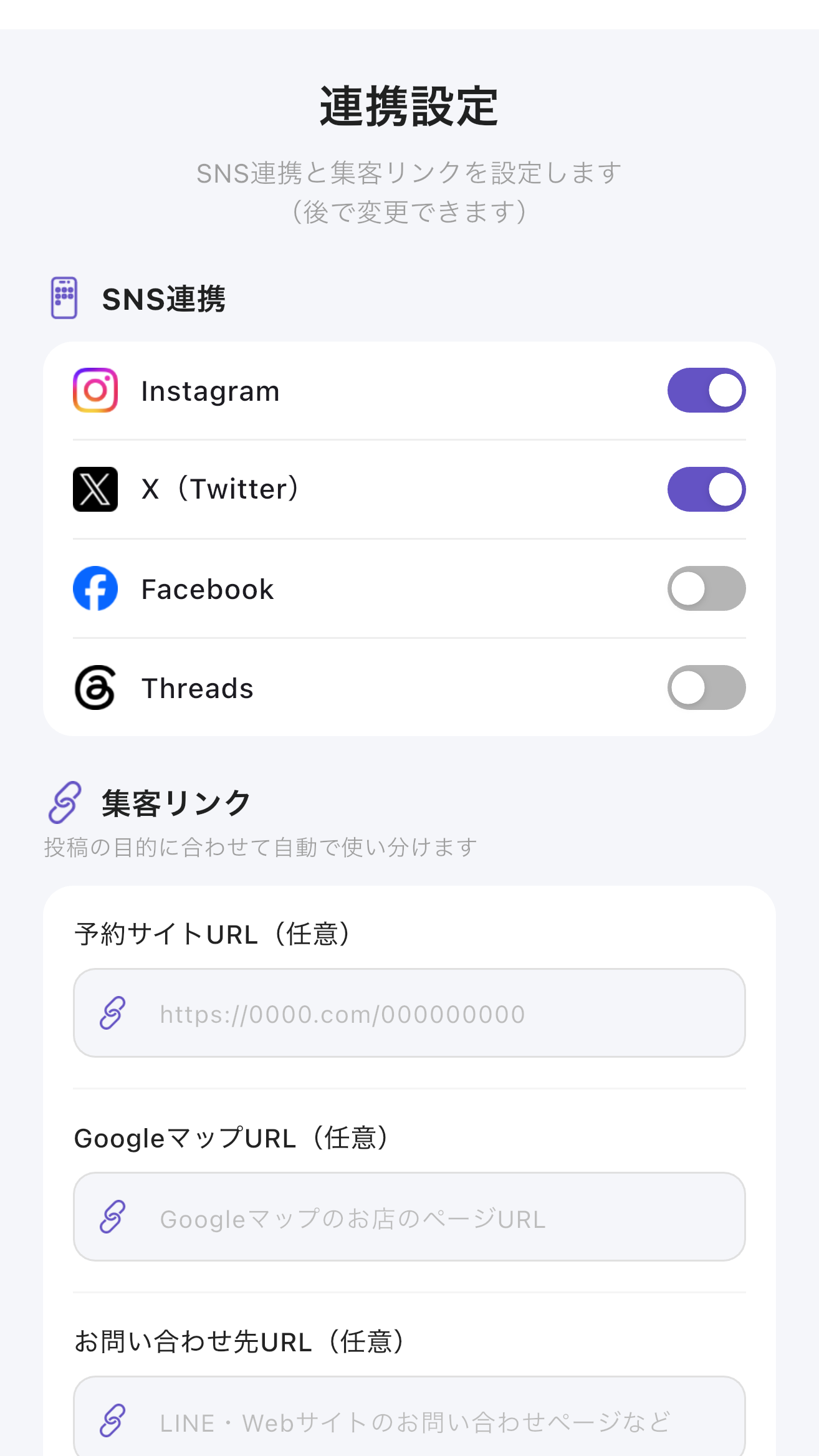Screen dimensions: 819x1456
Task: Enable the Facebook integration toggle
Action: [706, 588]
